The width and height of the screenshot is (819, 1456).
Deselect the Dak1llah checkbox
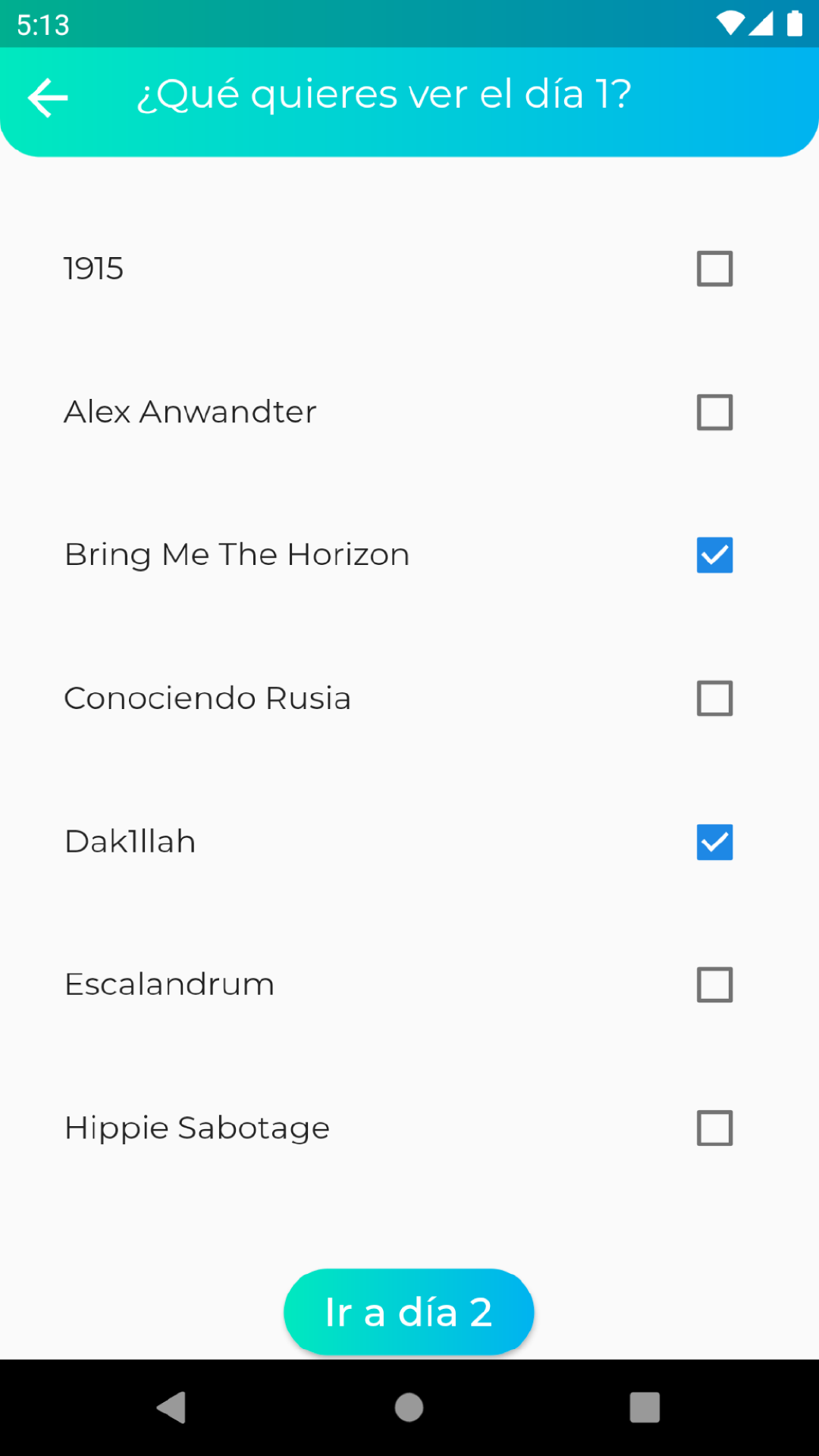714,842
